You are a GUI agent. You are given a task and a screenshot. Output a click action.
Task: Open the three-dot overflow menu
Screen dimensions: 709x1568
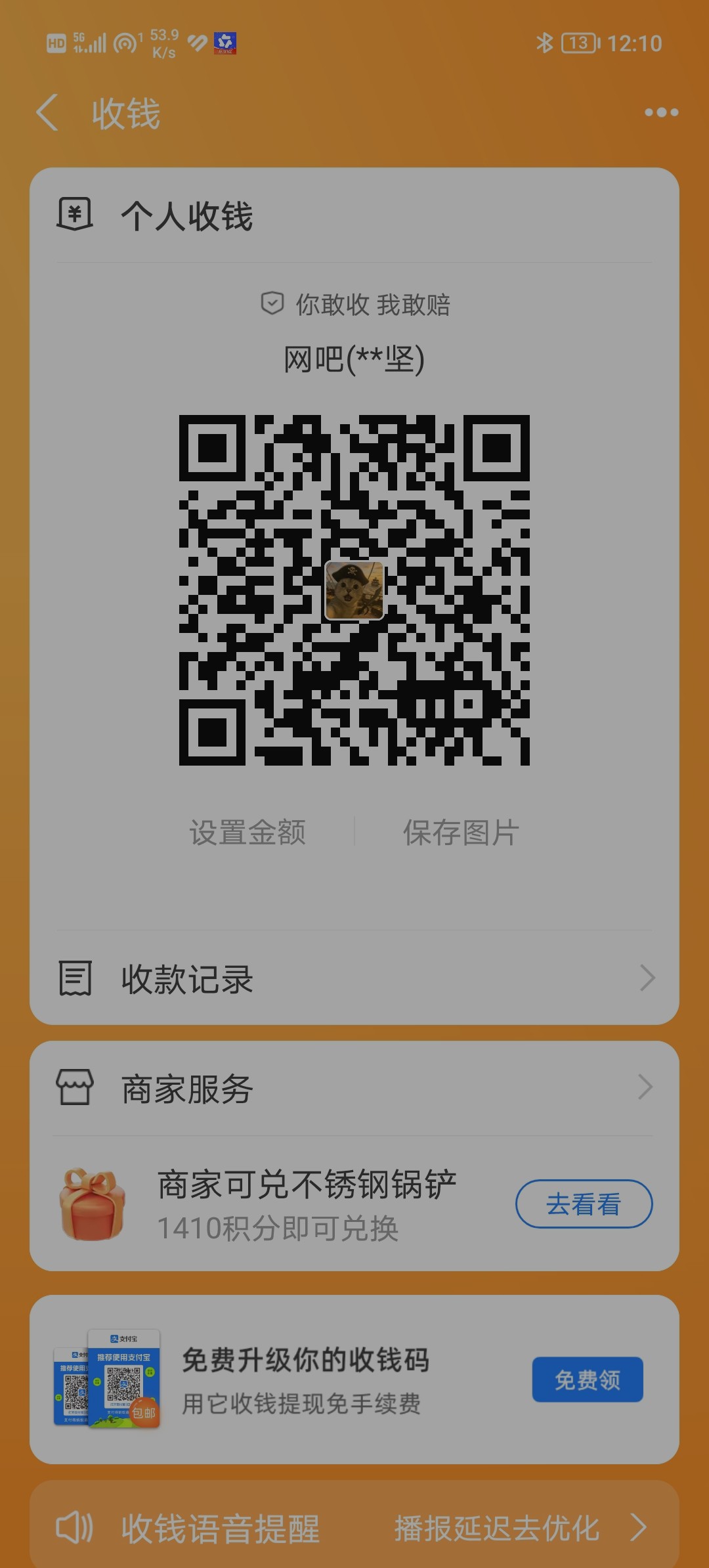tap(660, 112)
